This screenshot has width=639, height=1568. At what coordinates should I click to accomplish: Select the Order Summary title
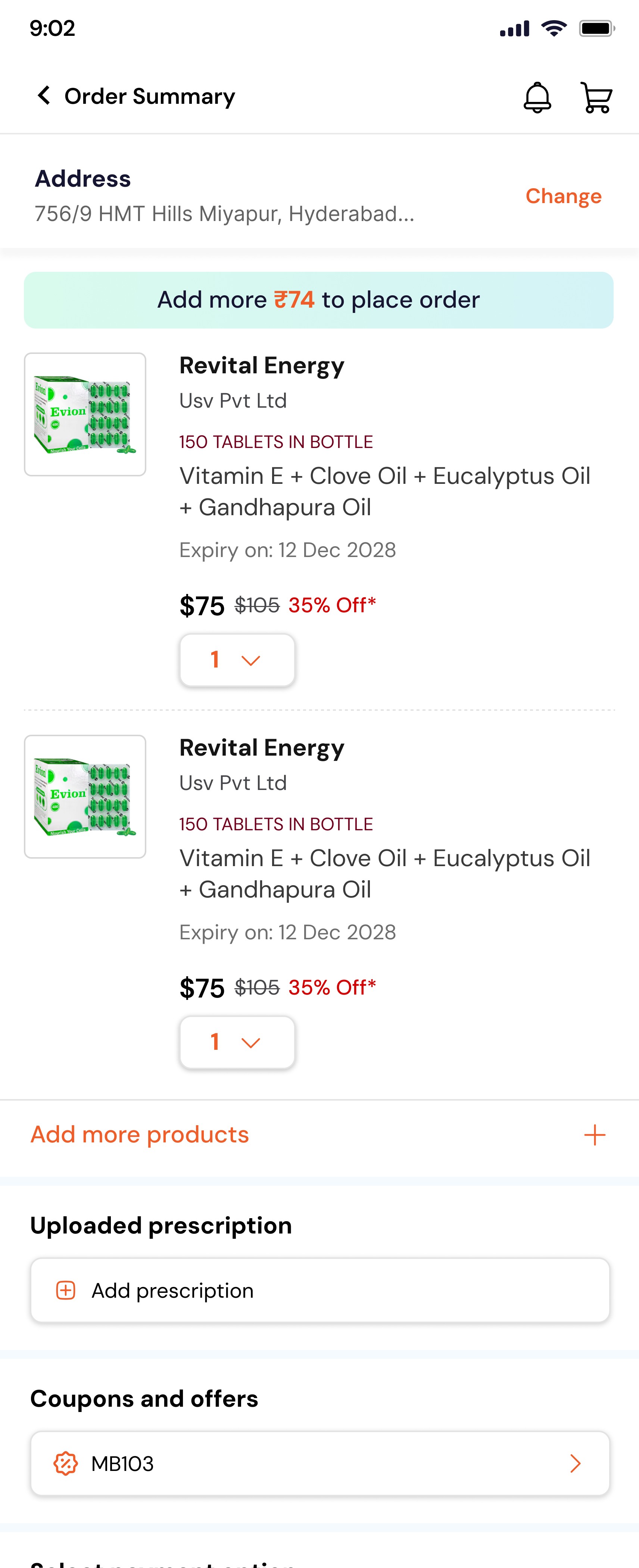(x=150, y=96)
